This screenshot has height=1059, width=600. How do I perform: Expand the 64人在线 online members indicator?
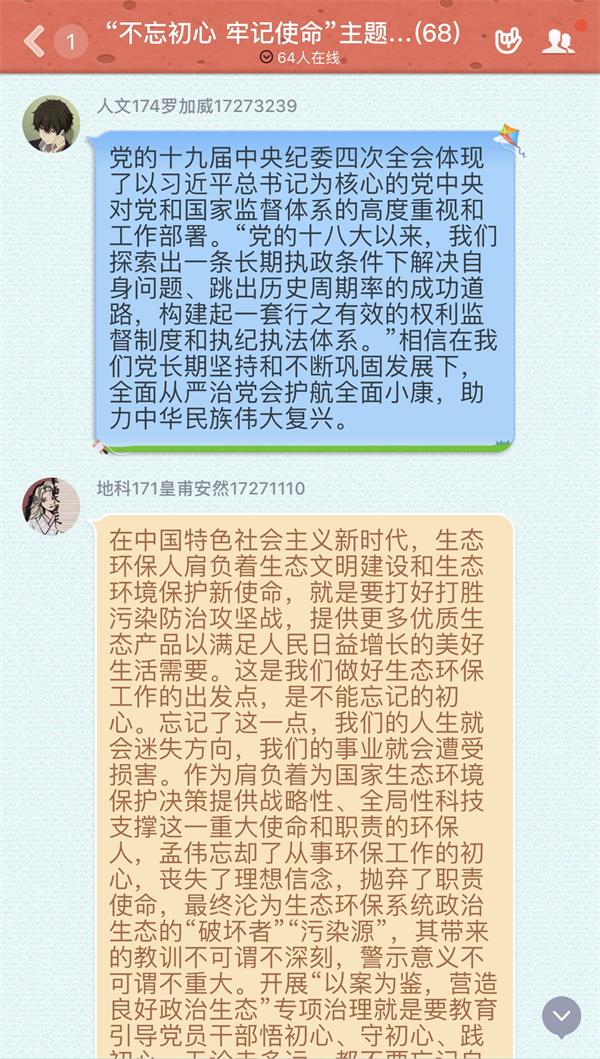pyautogui.click(x=300, y=58)
